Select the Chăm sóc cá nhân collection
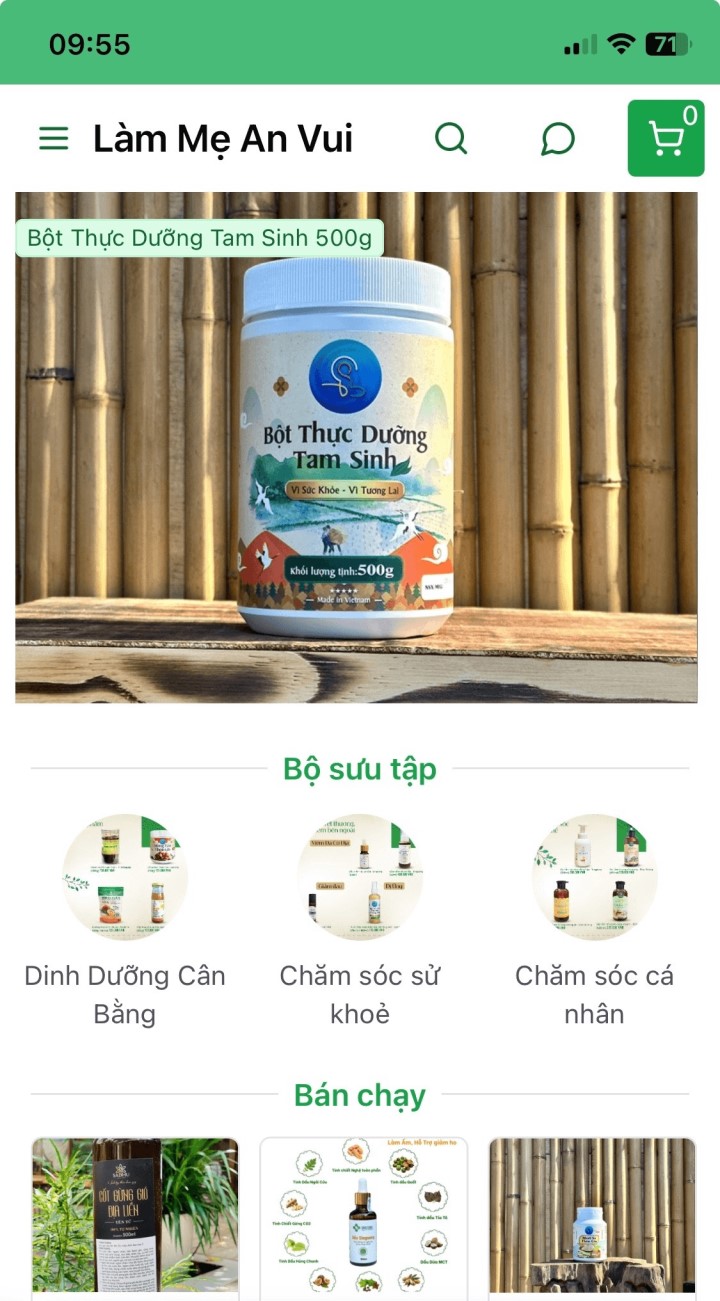The image size is (720, 1301). click(x=594, y=877)
